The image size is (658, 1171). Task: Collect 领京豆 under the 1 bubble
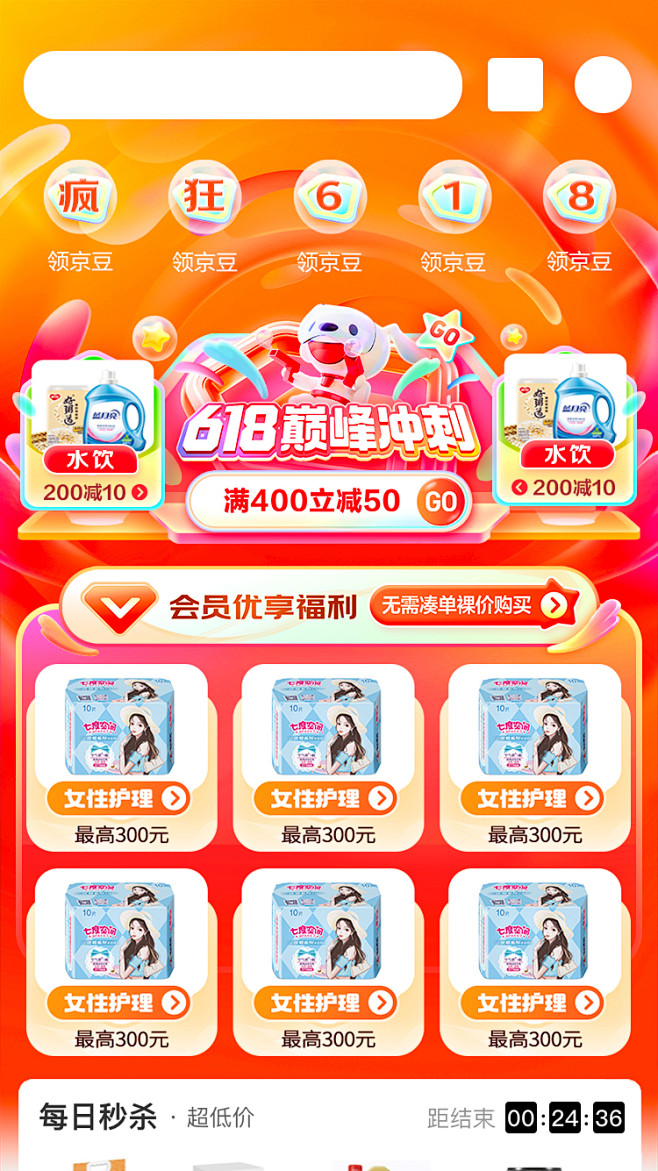[453, 262]
